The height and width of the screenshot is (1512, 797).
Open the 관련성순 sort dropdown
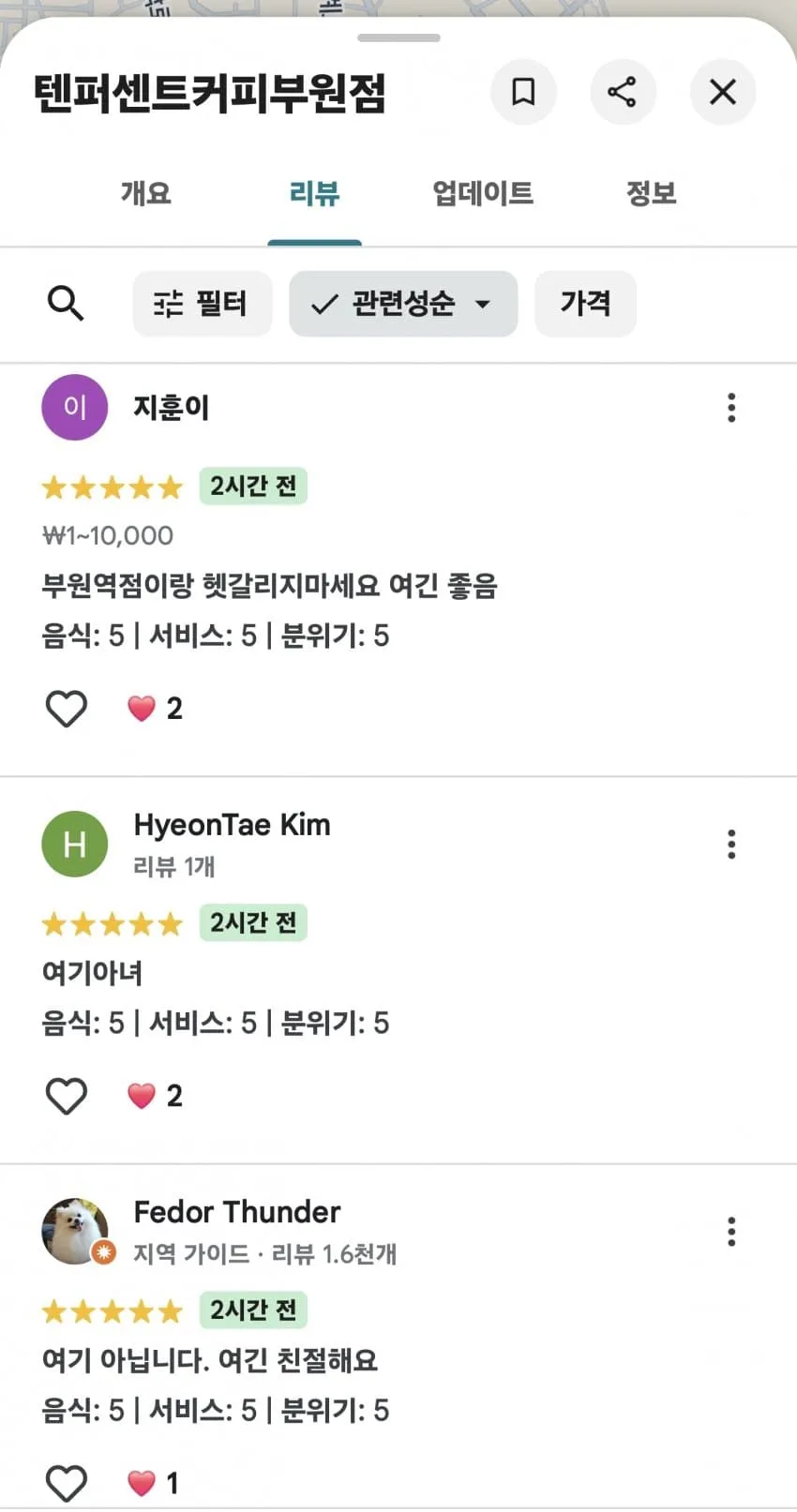403,304
